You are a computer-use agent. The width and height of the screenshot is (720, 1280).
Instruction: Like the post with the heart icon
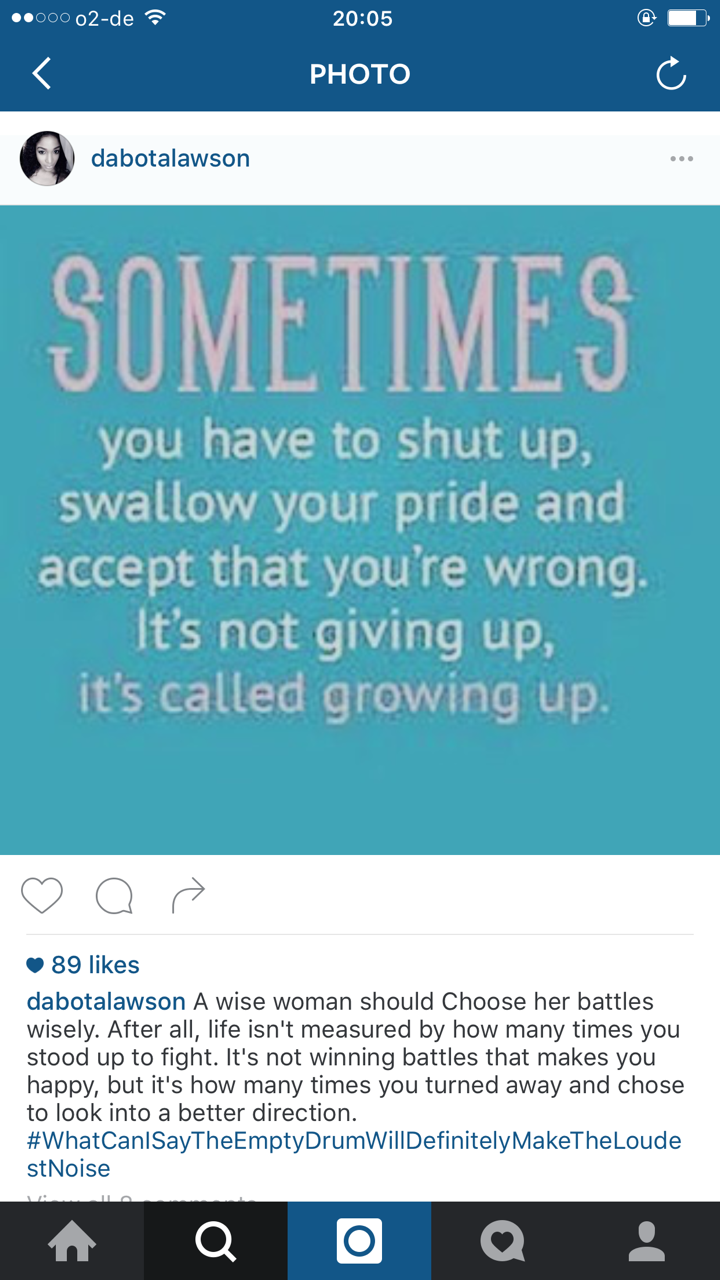click(x=42, y=895)
